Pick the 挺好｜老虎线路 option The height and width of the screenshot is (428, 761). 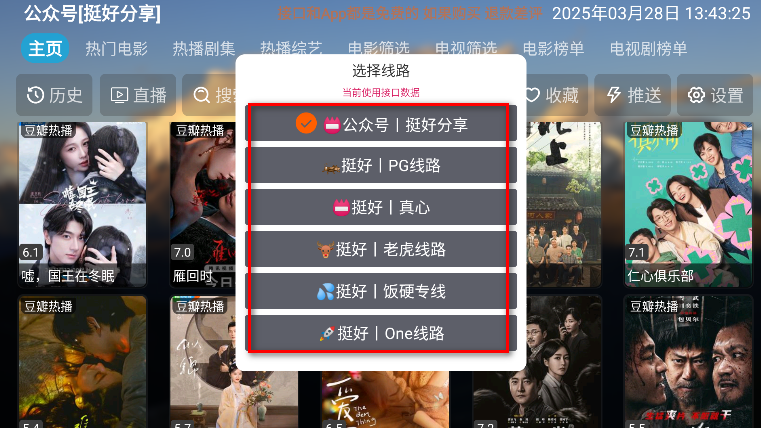pyautogui.click(x=381, y=249)
